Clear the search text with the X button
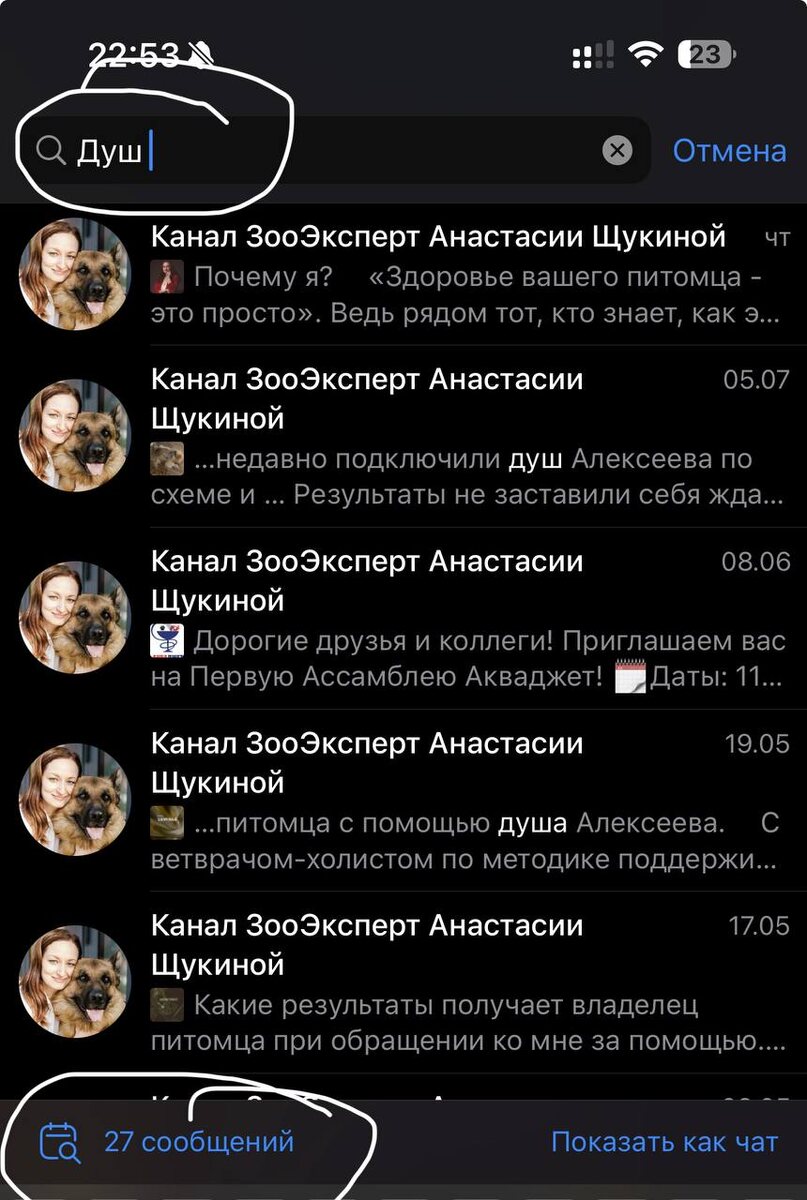This screenshot has height=1200, width=807. pos(618,151)
